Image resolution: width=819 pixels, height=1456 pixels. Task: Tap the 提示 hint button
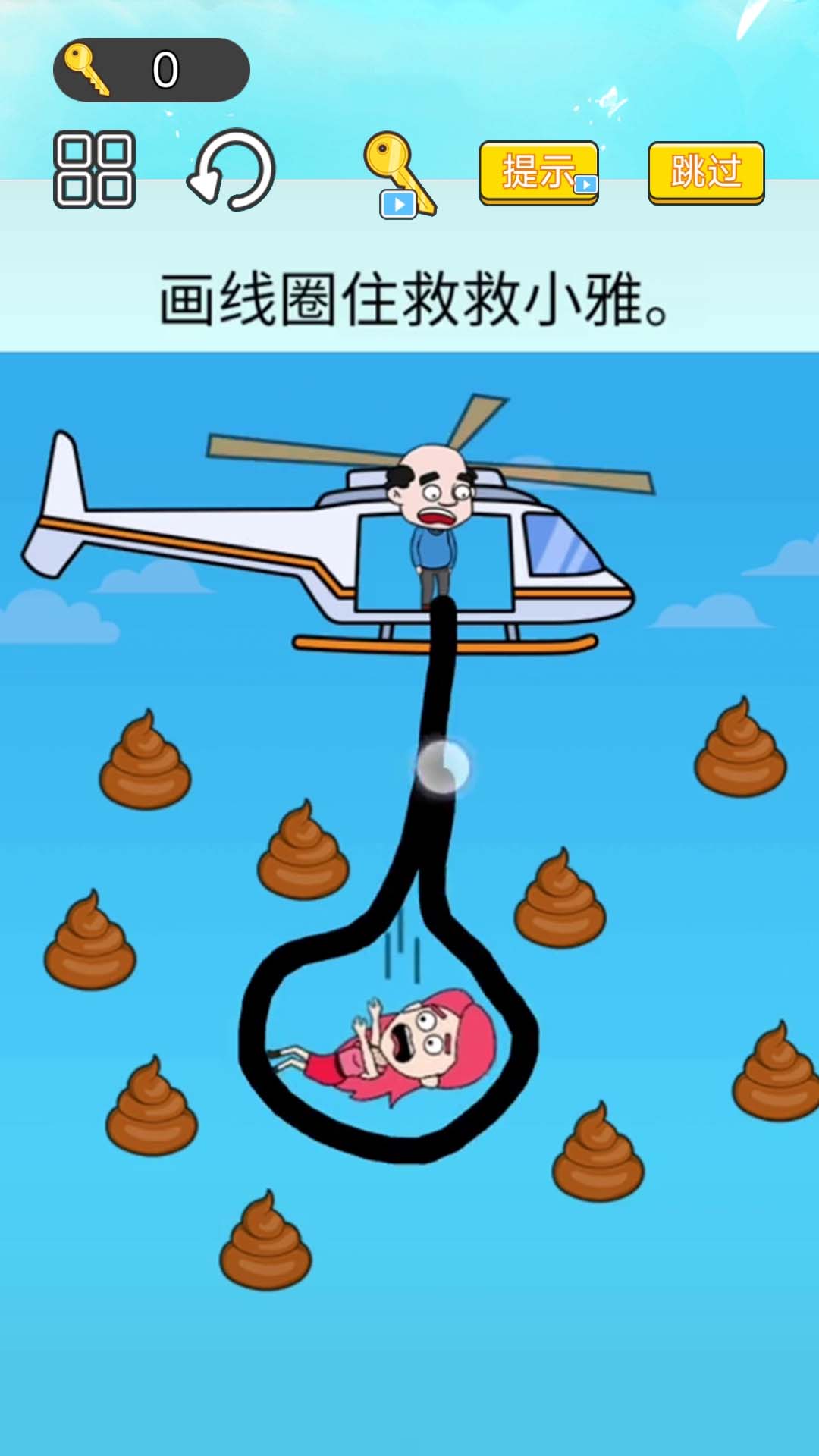pyautogui.click(x=538, y=172)
